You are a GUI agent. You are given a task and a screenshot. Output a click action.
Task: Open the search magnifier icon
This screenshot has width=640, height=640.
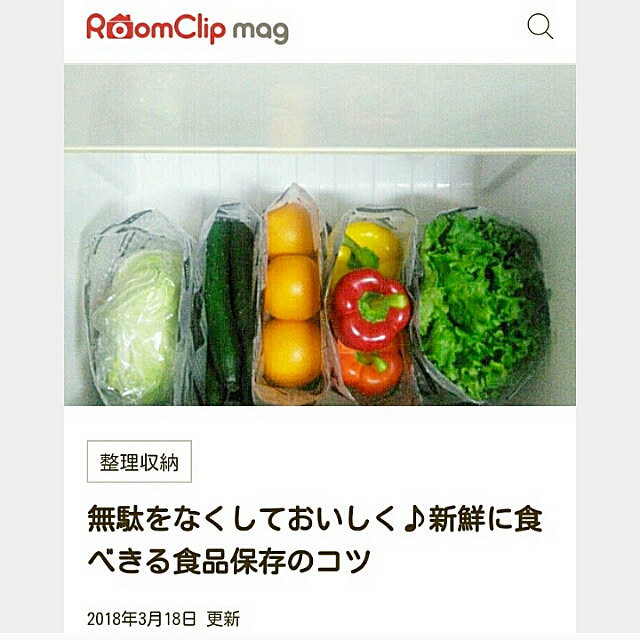click(540, 27)
